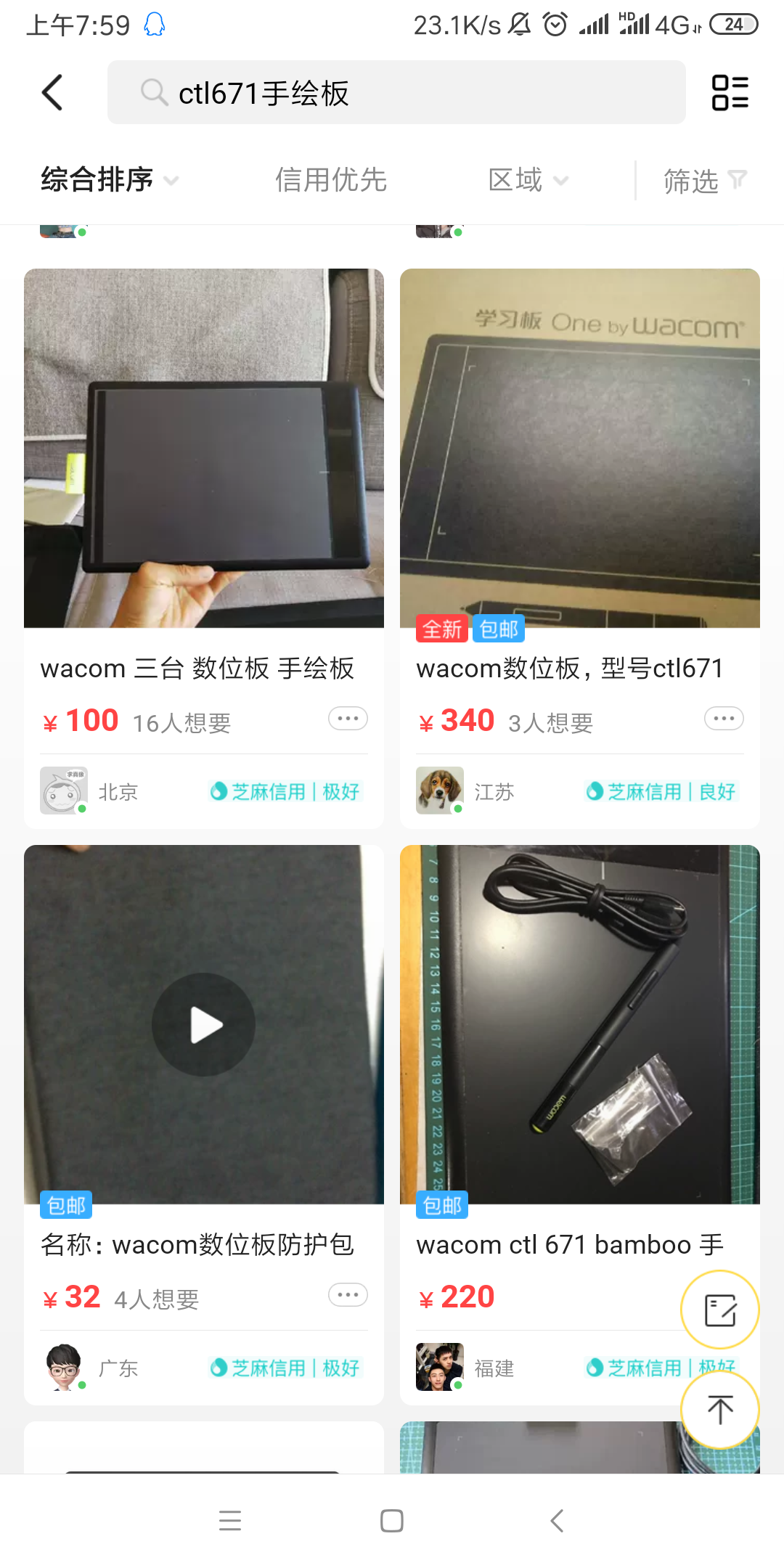Select the 信用优先 sorting tab
Image resolution: width=784 pixels, height=1568 pixels.
[331, 180]
